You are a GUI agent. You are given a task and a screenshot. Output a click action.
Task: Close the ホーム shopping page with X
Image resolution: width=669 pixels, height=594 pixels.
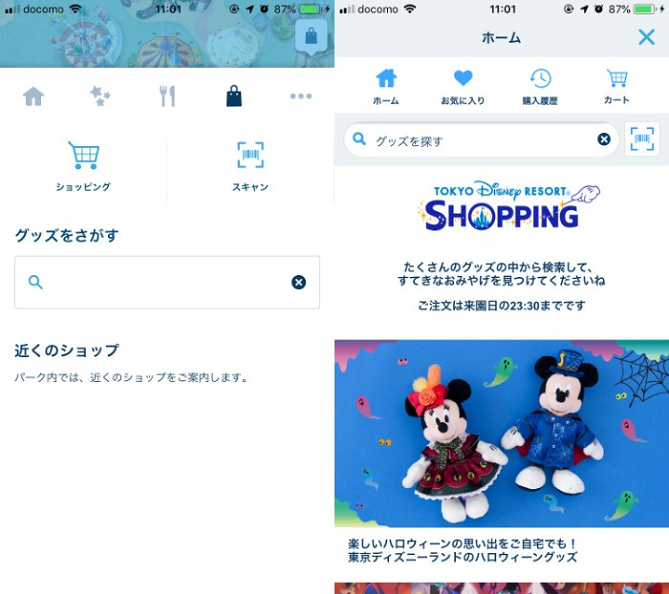646,37
